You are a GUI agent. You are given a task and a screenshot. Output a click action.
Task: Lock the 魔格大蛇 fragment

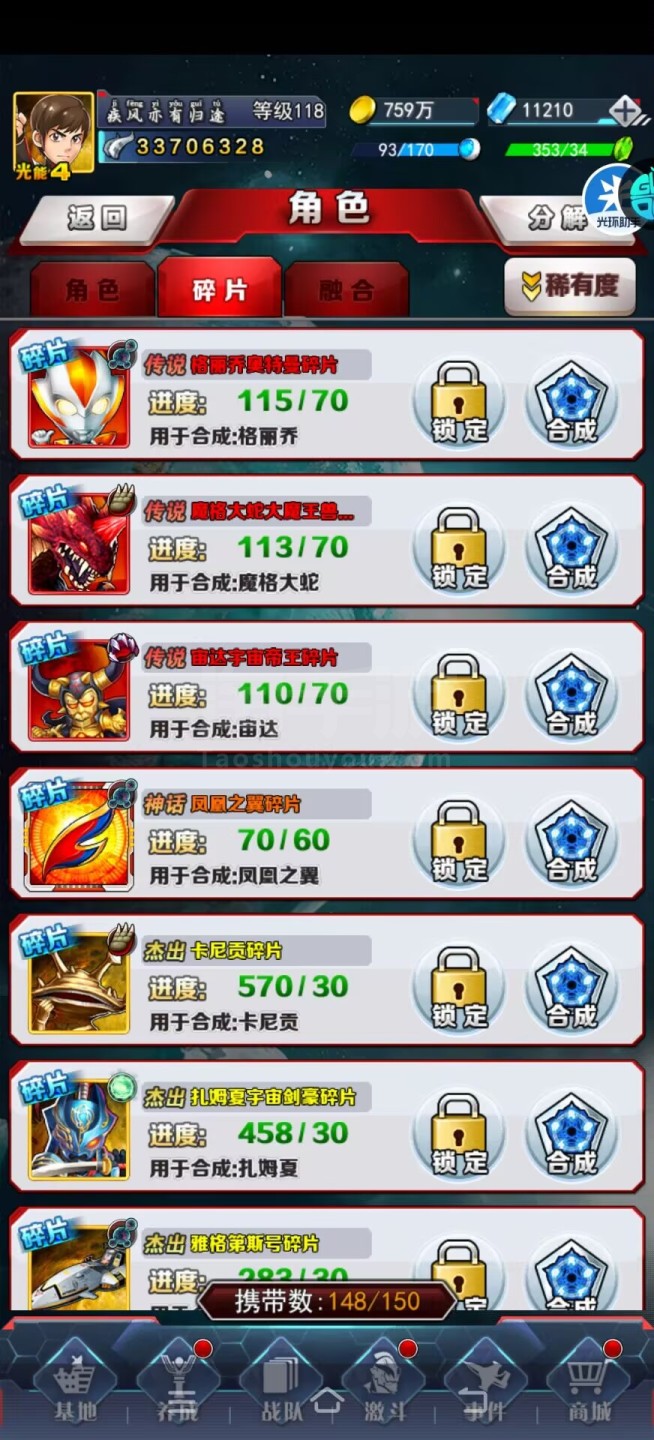[459, 549]
